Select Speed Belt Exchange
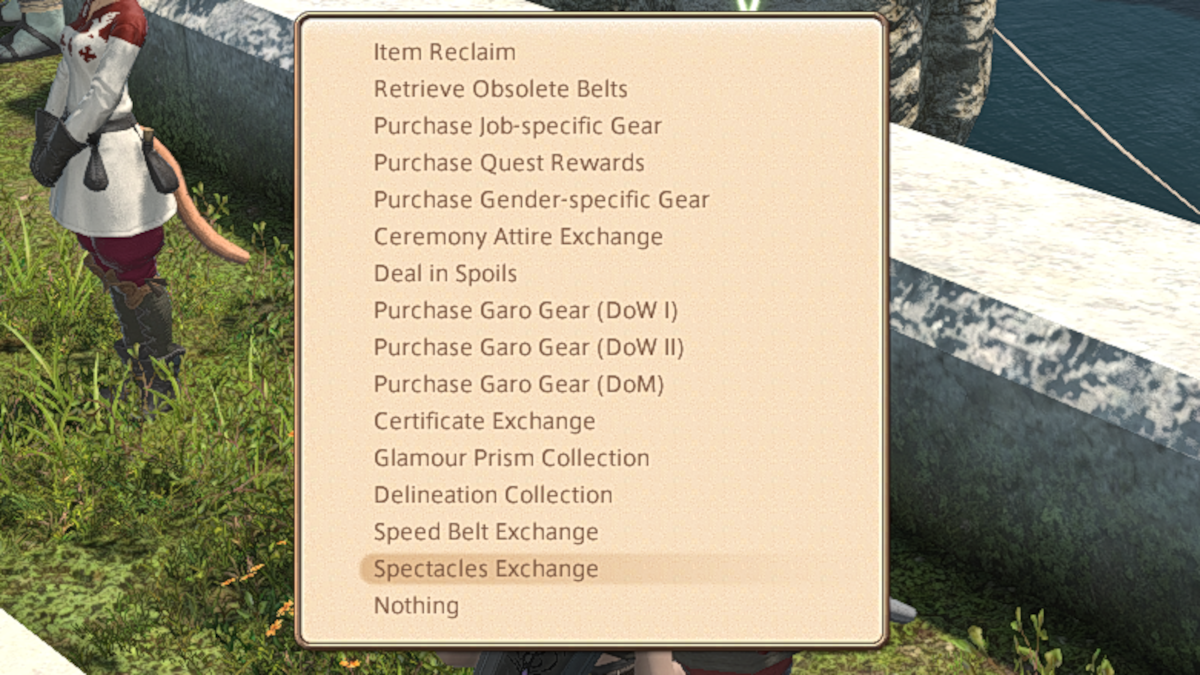 pos(486,532)
